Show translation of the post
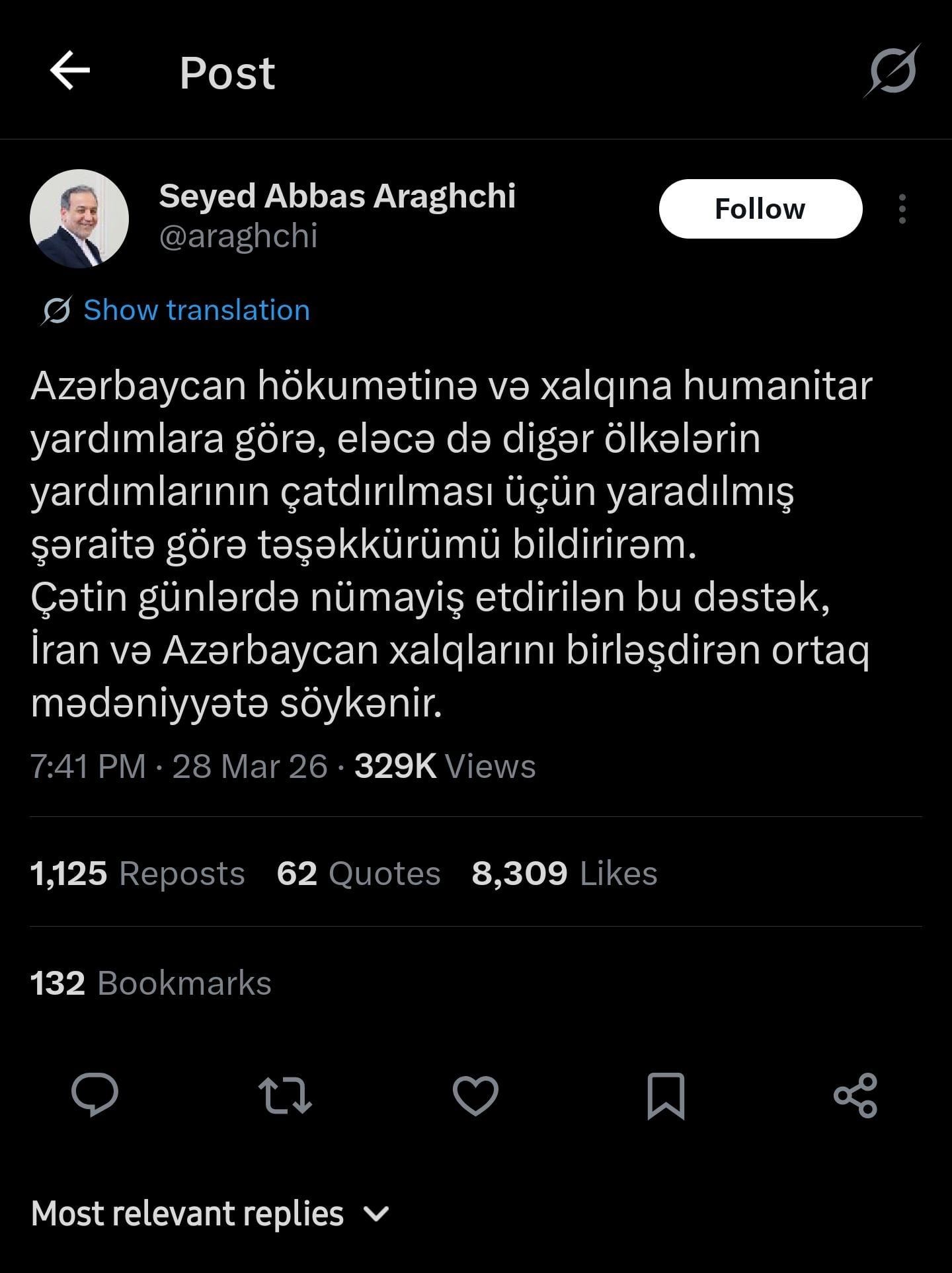 [x=196, y=310]
